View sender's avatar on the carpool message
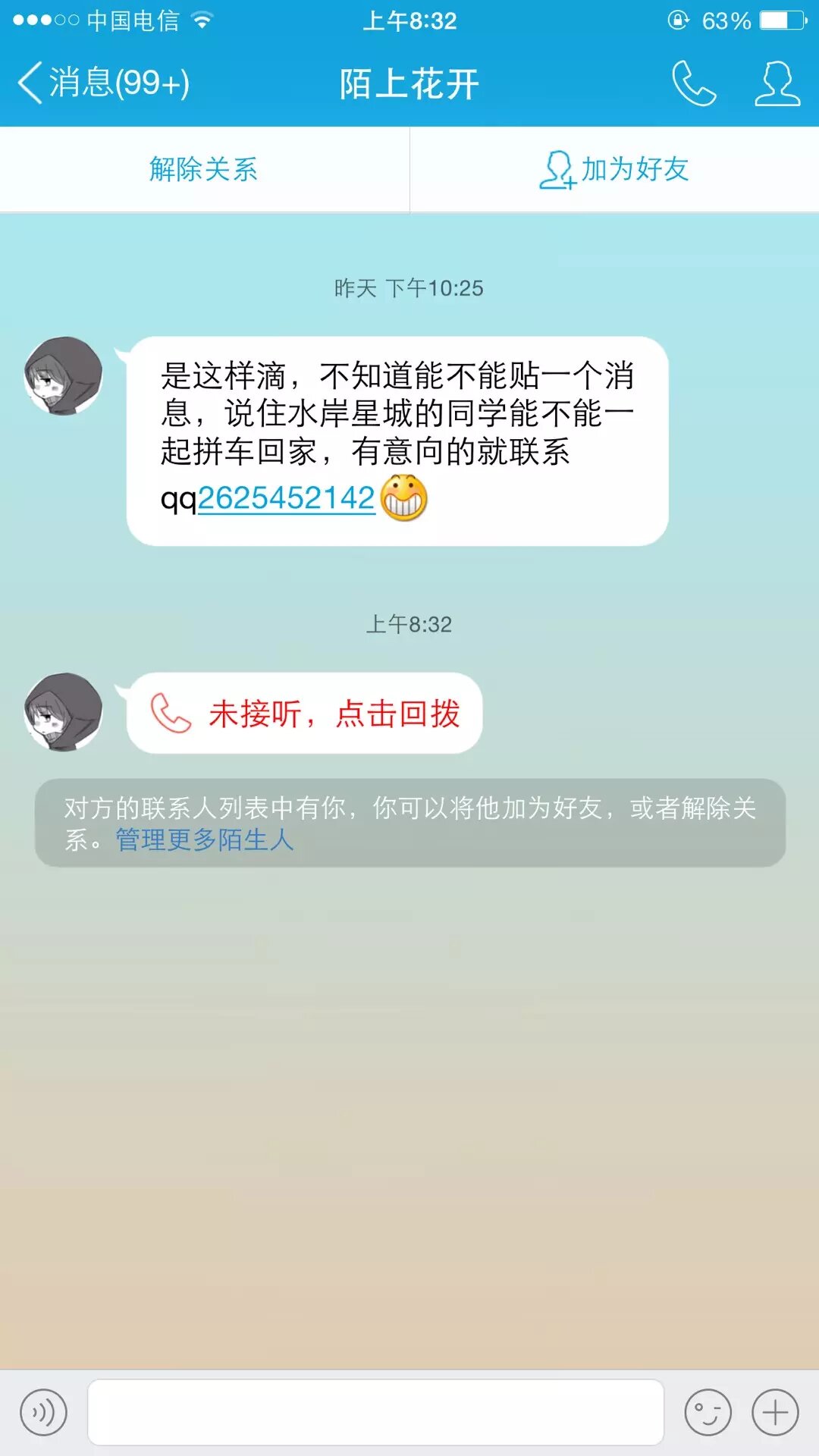This screenshot has height=1456, width=819. [64, 376]
